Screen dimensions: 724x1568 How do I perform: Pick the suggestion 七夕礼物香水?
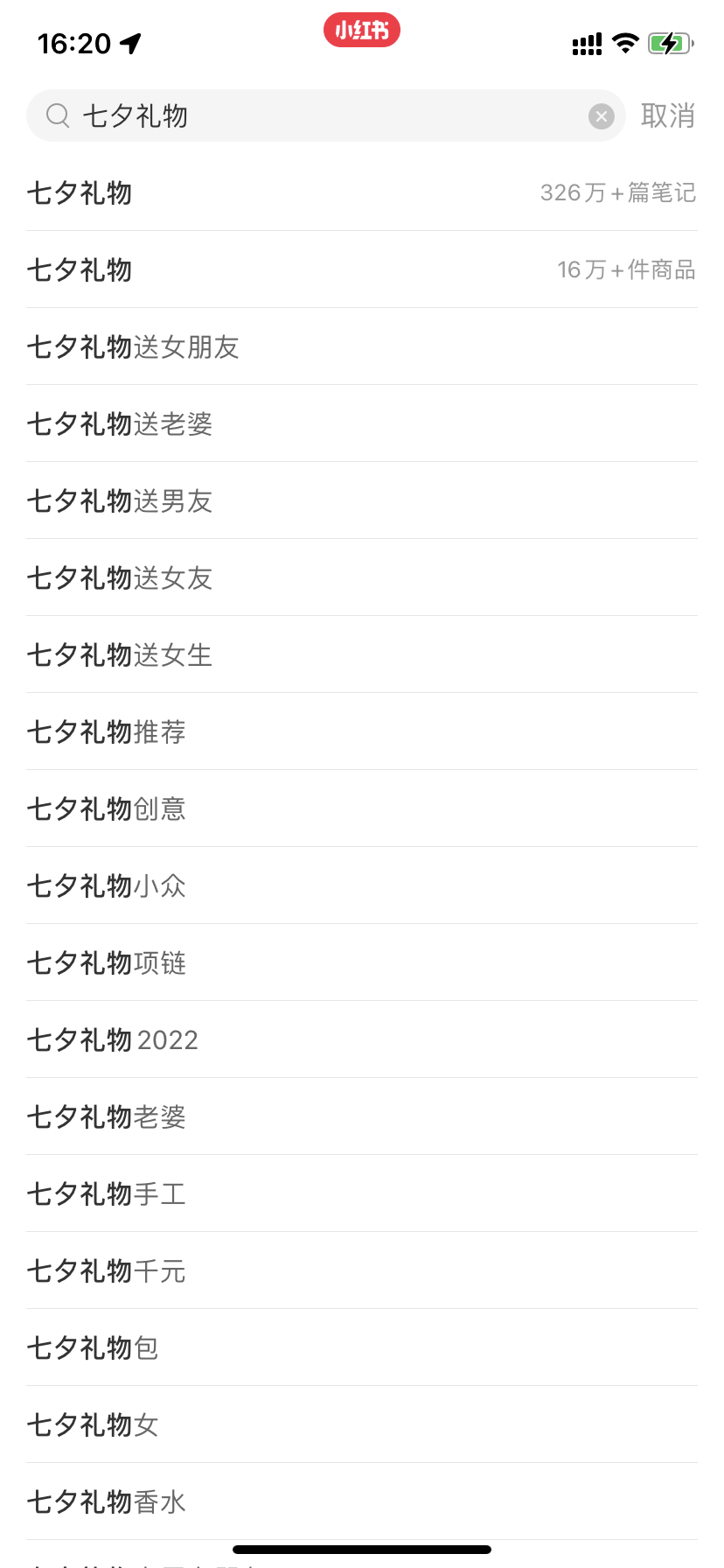(361, 1501)
